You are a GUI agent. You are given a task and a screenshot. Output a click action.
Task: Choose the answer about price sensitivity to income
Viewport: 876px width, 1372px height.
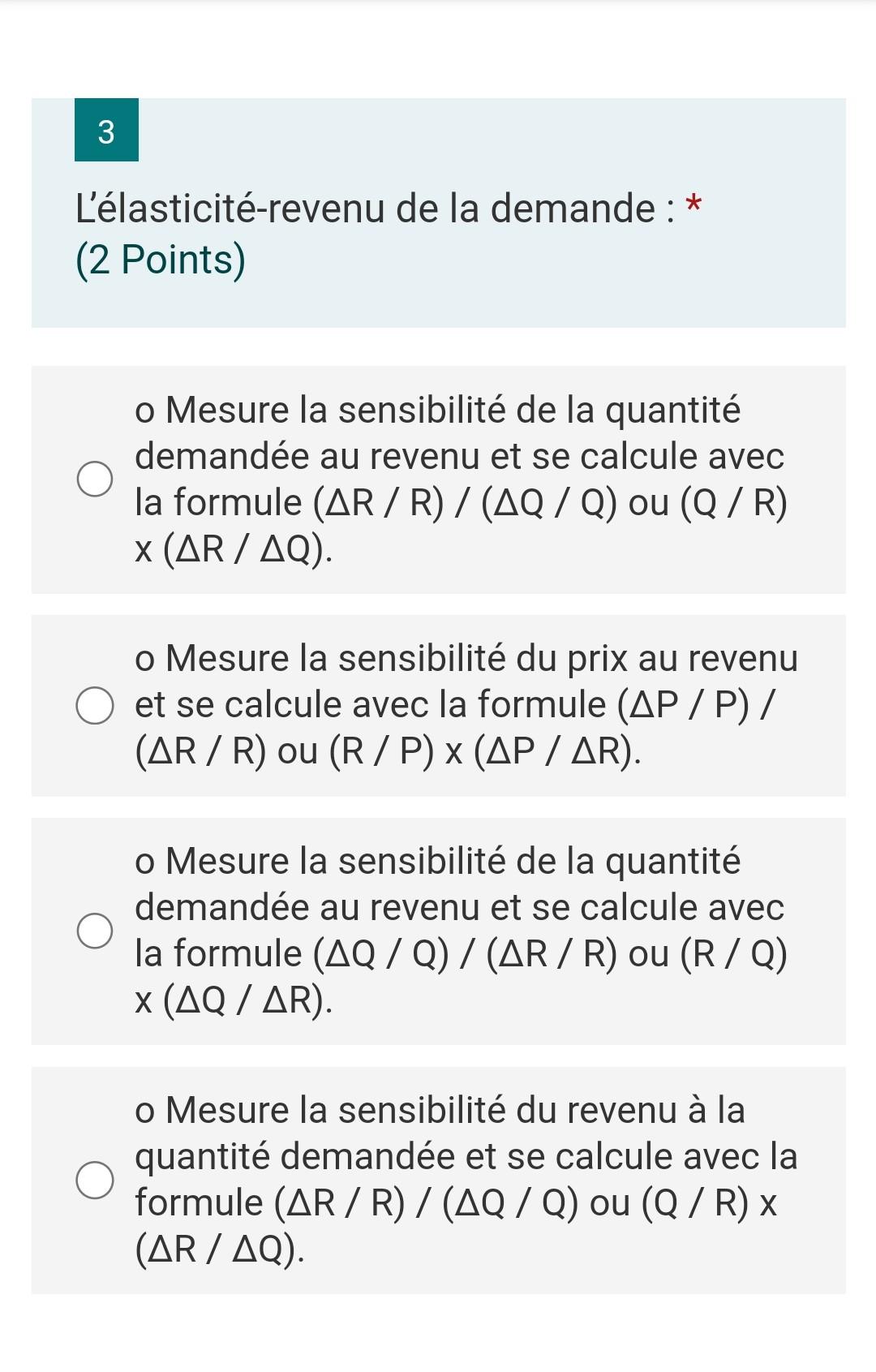coord(95,705)
